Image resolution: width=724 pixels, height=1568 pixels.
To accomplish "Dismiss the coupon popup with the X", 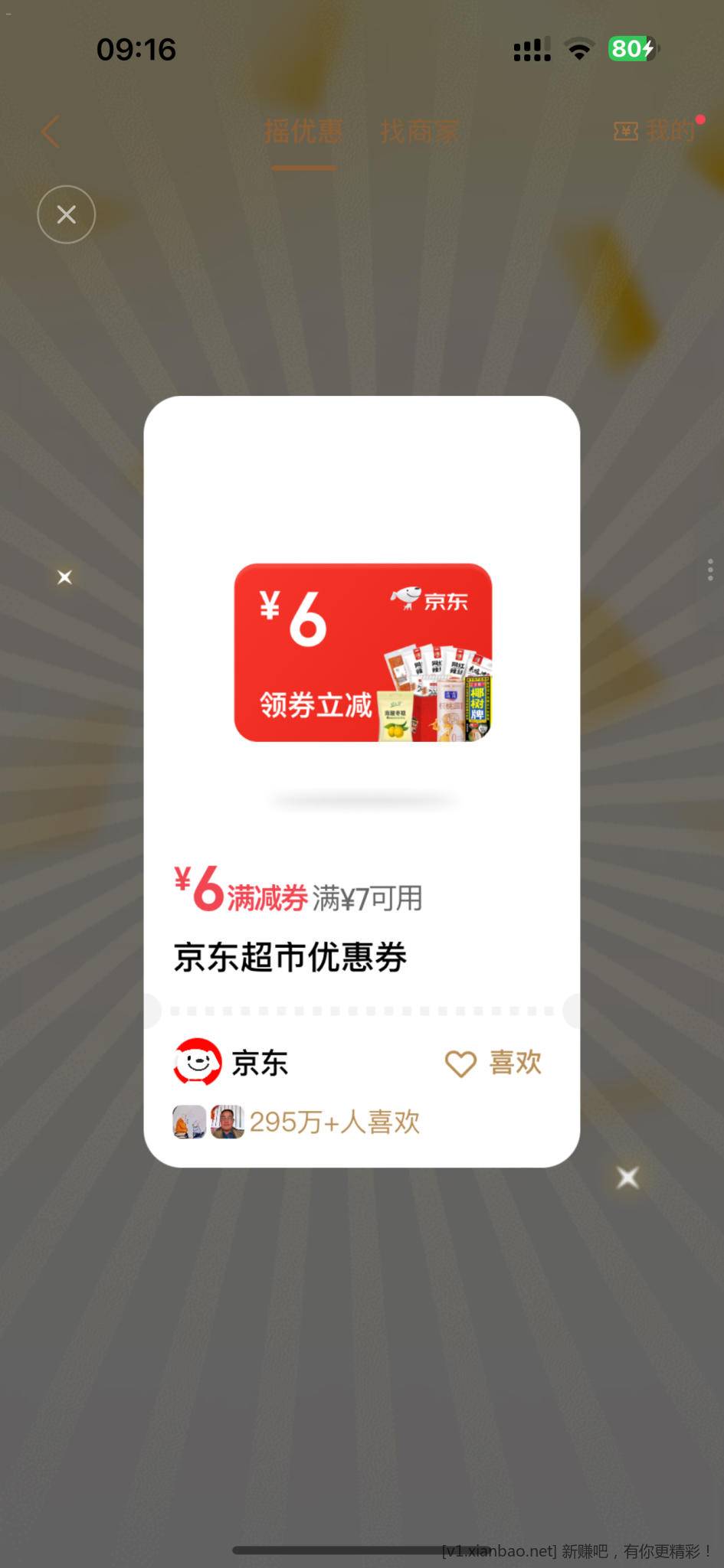I will pos(67,214).
